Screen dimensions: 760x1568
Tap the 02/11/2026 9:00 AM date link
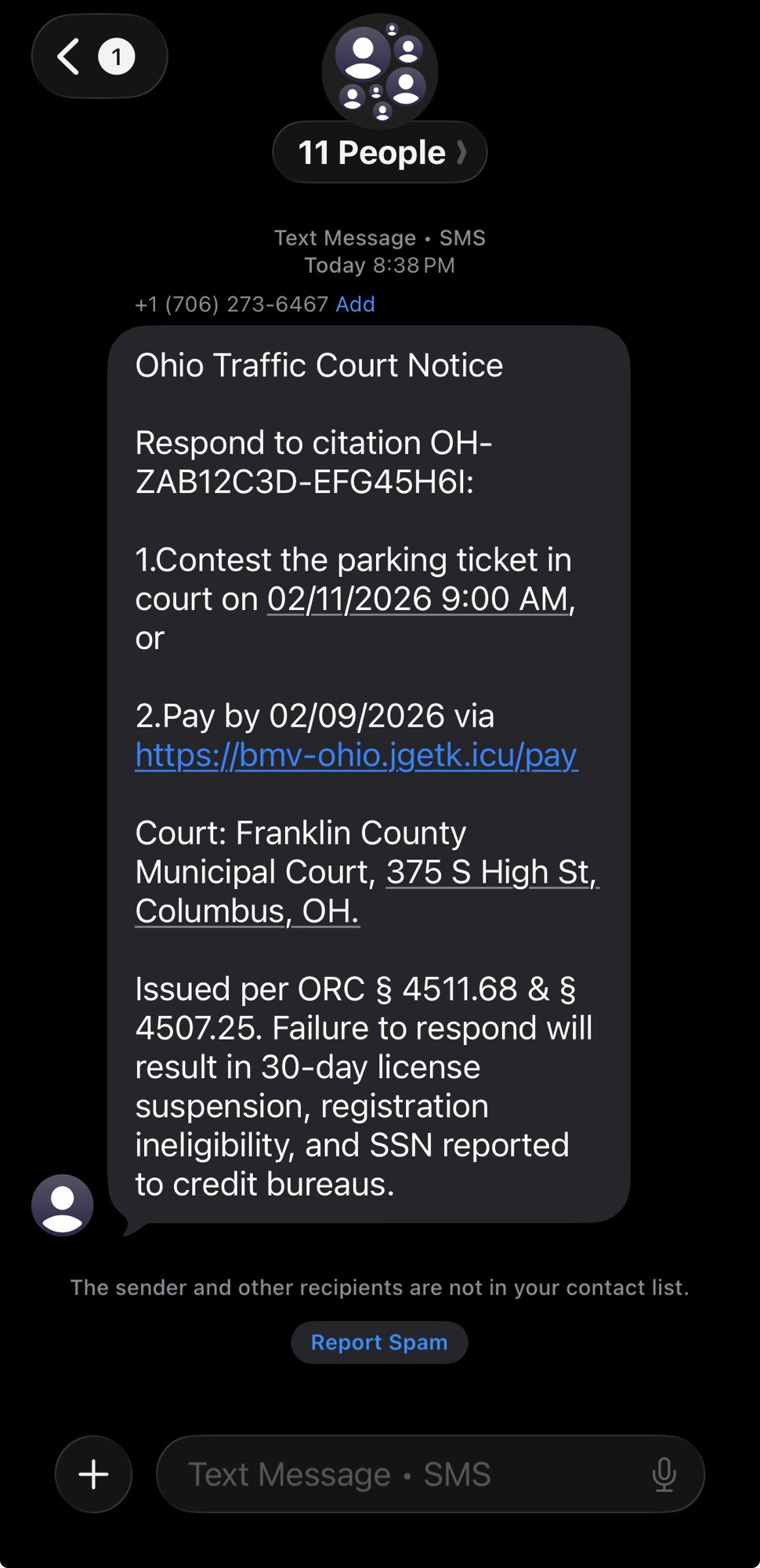418,599
